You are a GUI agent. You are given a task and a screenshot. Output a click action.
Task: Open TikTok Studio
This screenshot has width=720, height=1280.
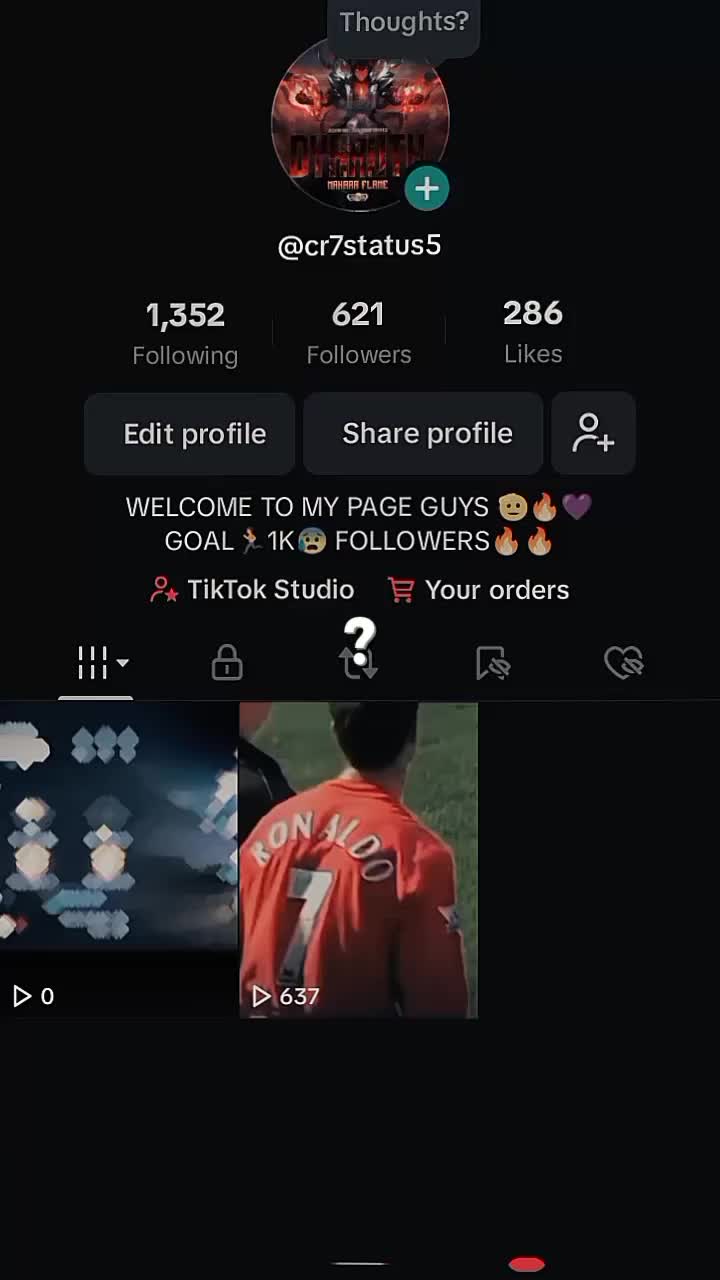click(252, 590)
